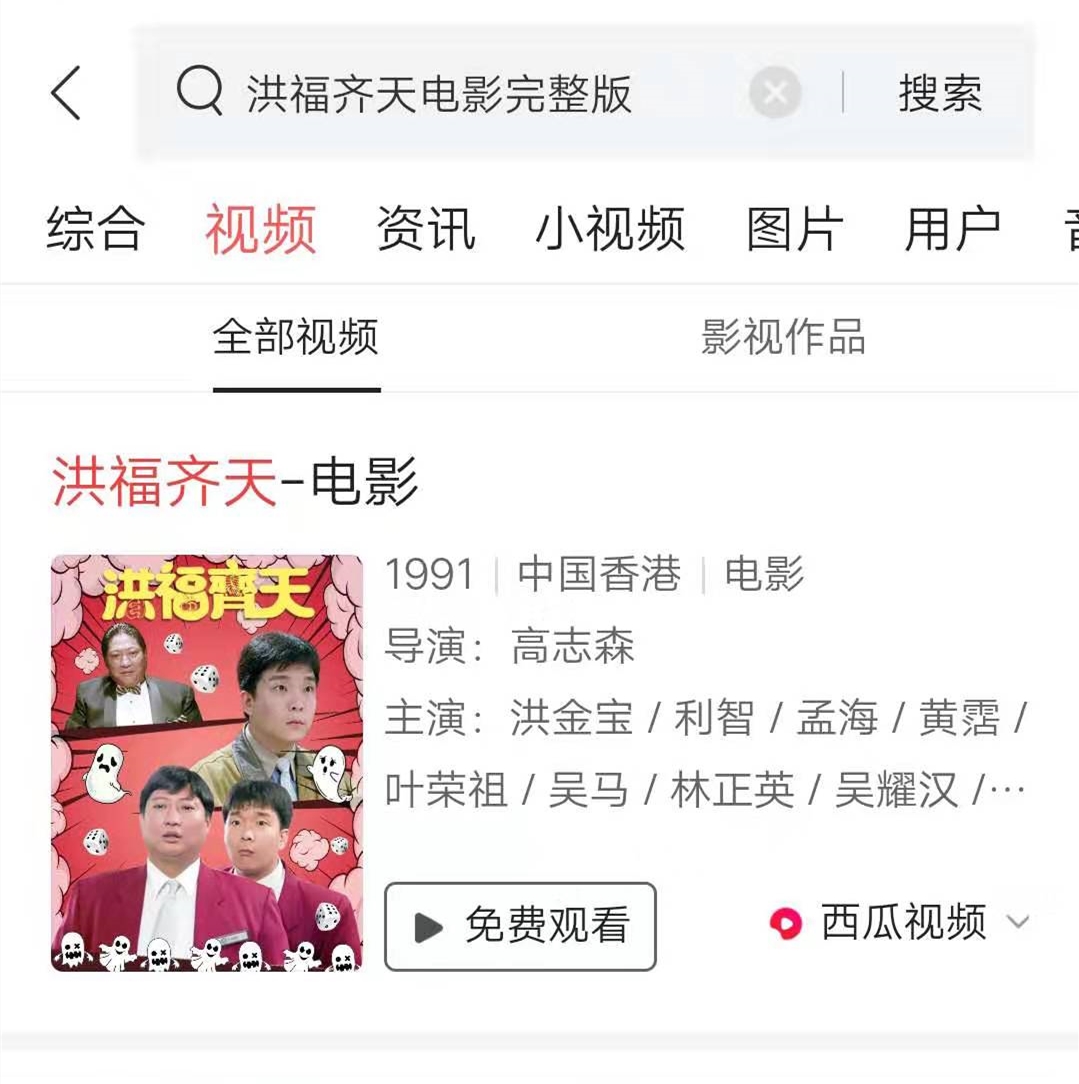Screen dimensions: 1079x1084
Task: Click the play triangle inside 免费观看 button
Action: pyautogui.click(x=430, y=928)
